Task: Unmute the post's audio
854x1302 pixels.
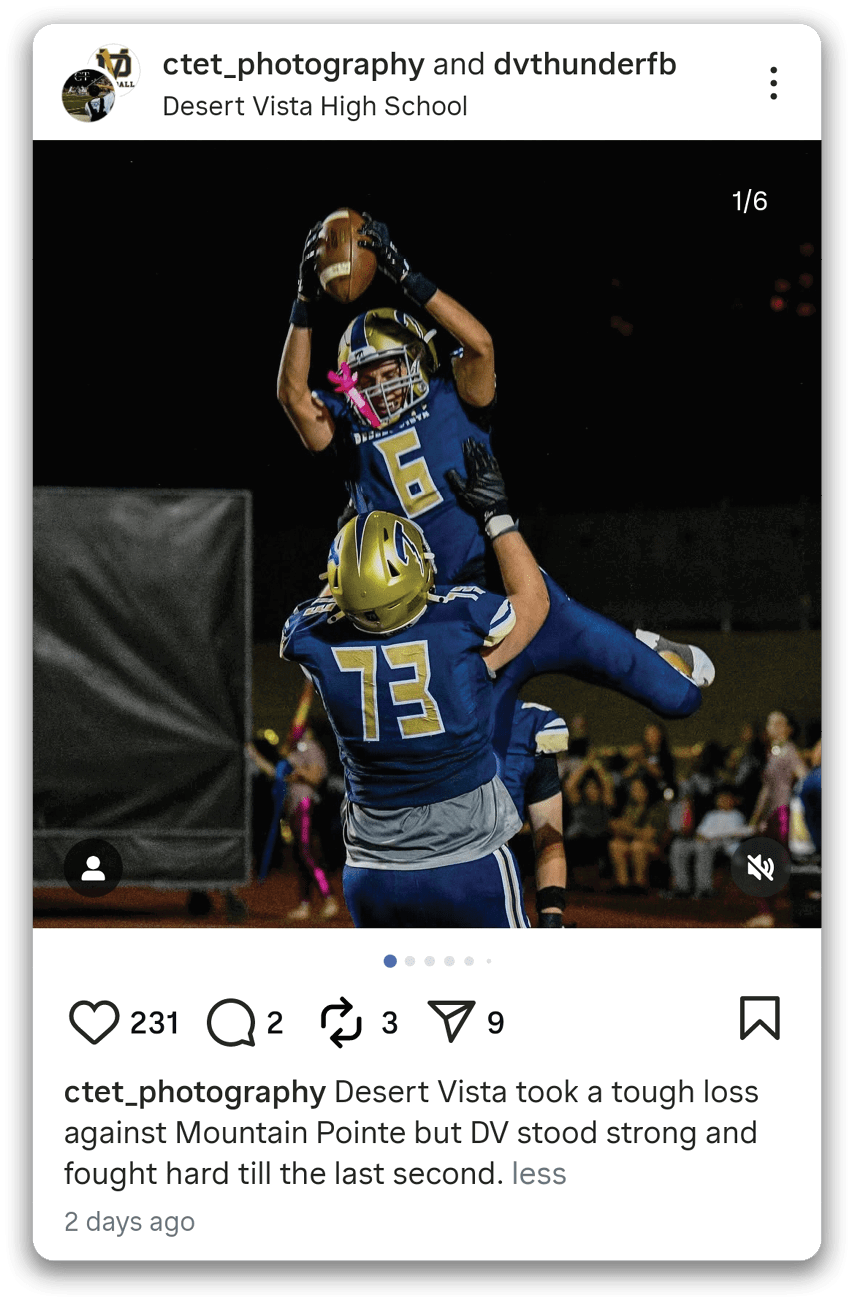Action: [x=760, y=868]
